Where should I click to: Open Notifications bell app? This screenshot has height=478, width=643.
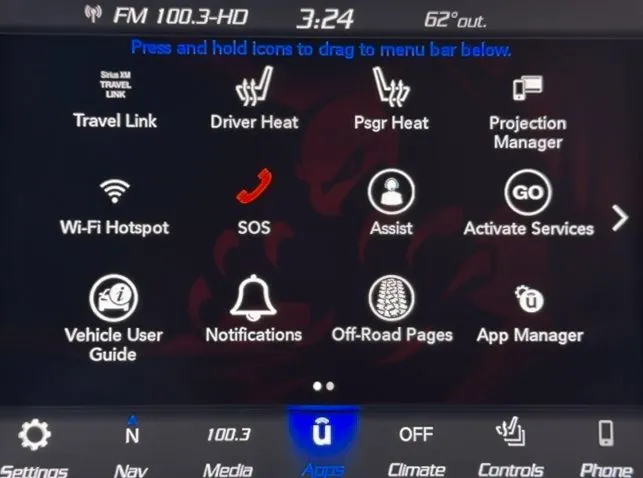(x=253, y=310)
